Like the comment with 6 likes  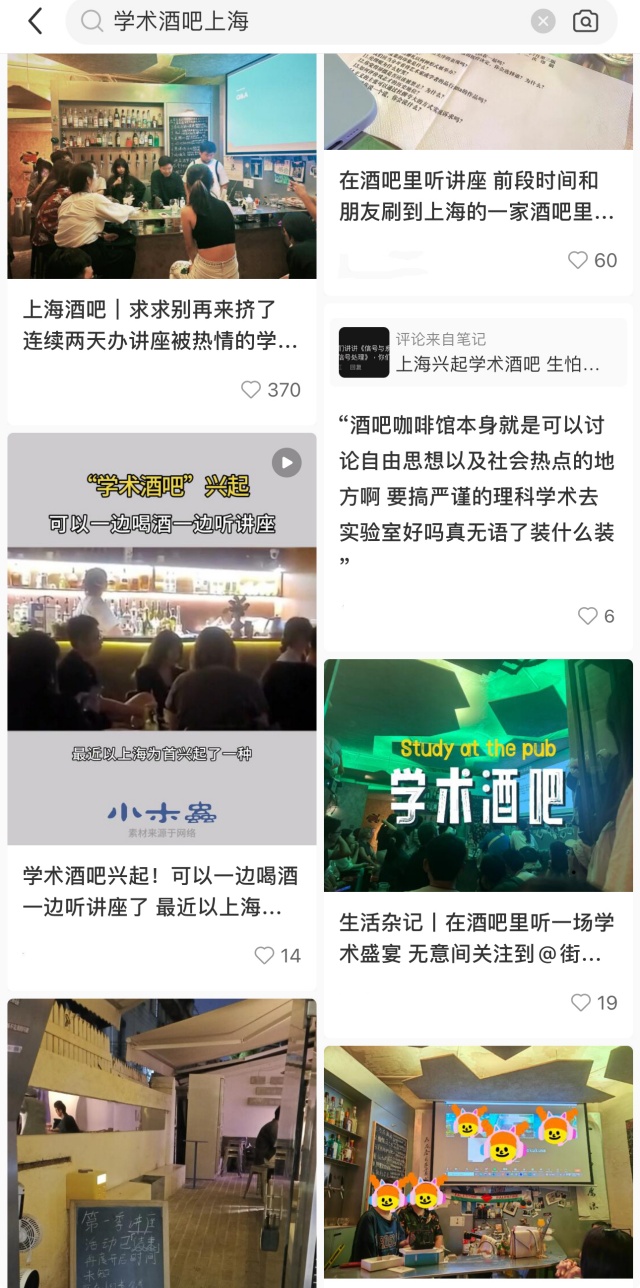[x=588, y=616]
